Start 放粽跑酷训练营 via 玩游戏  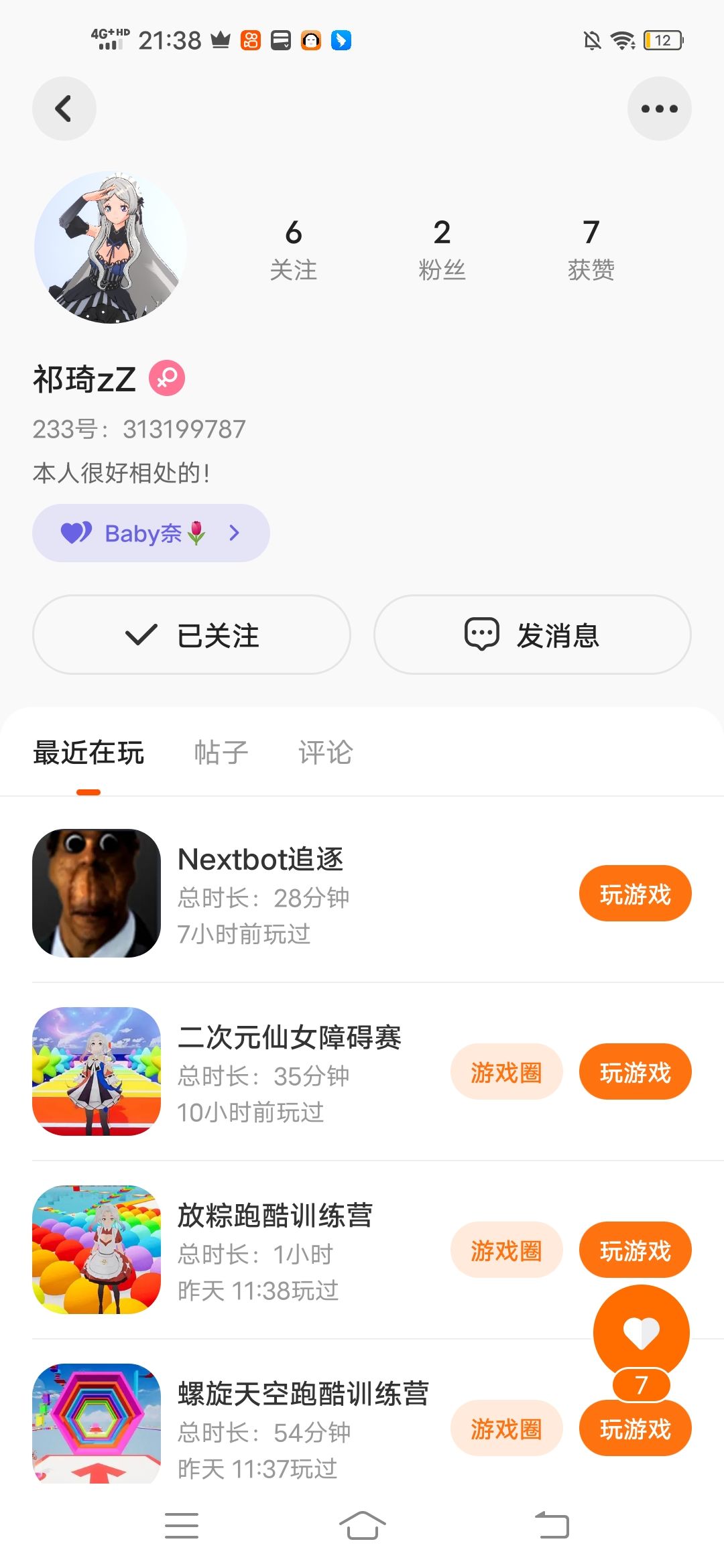(x=635, y=1250)
